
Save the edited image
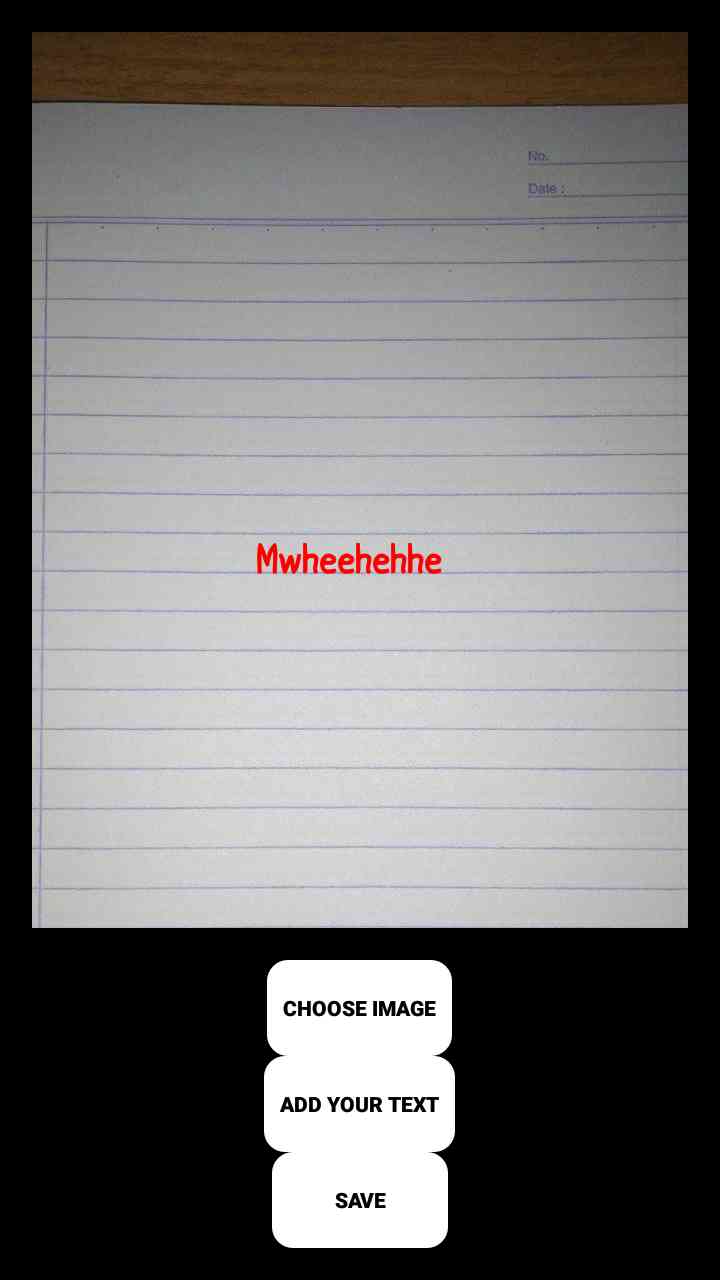click(x=359, y=1200)
